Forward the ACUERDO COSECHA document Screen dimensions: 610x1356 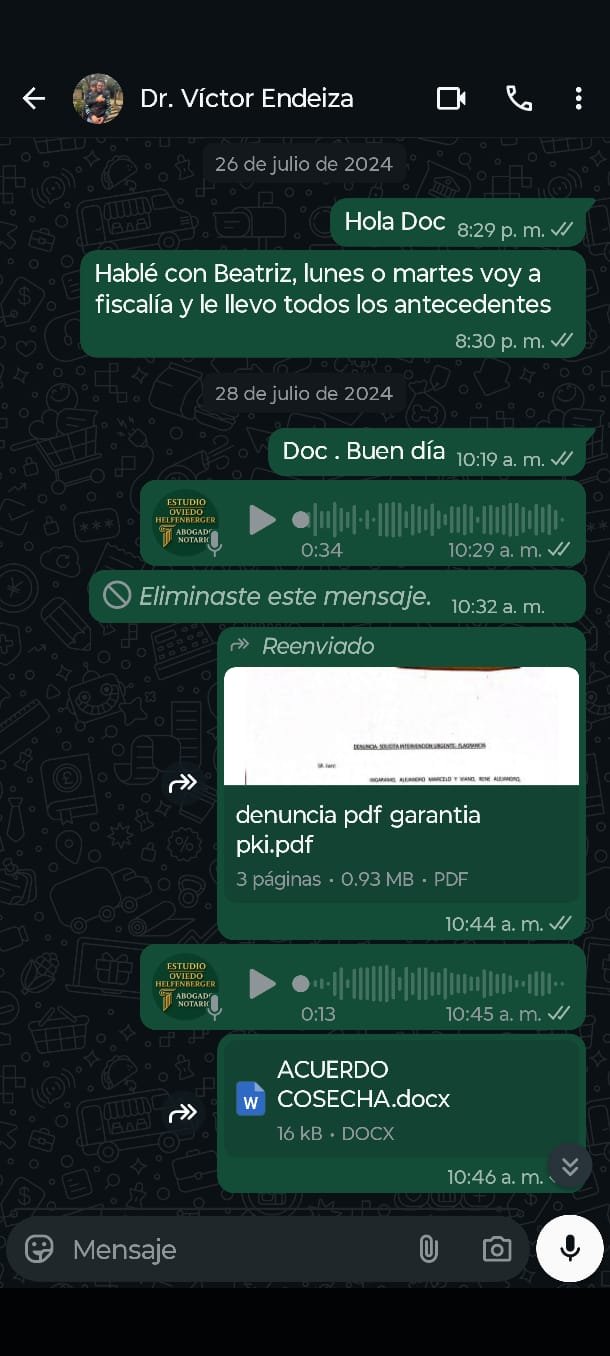[183, 1113]
